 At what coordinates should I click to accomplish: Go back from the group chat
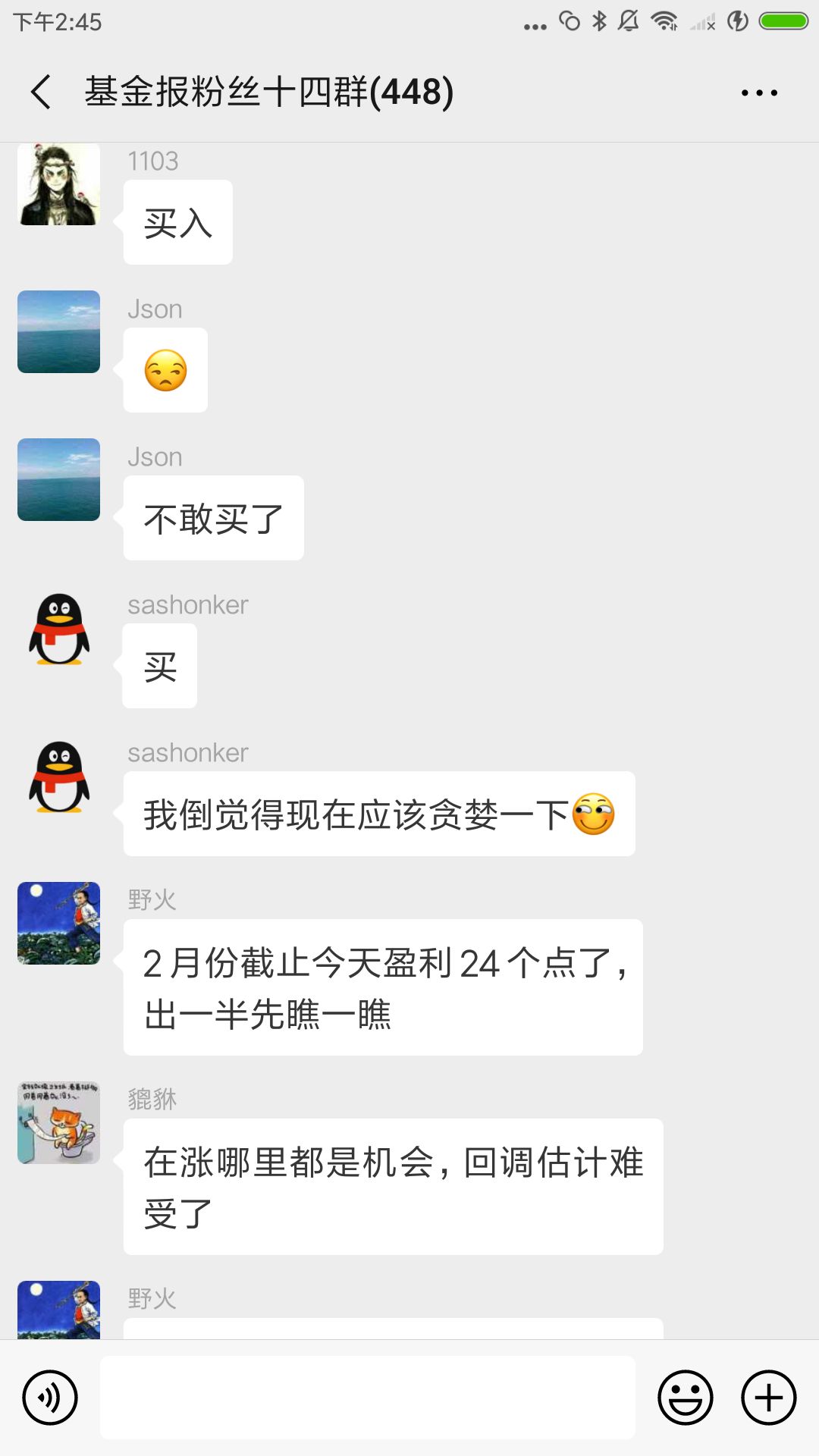[42, 93]
